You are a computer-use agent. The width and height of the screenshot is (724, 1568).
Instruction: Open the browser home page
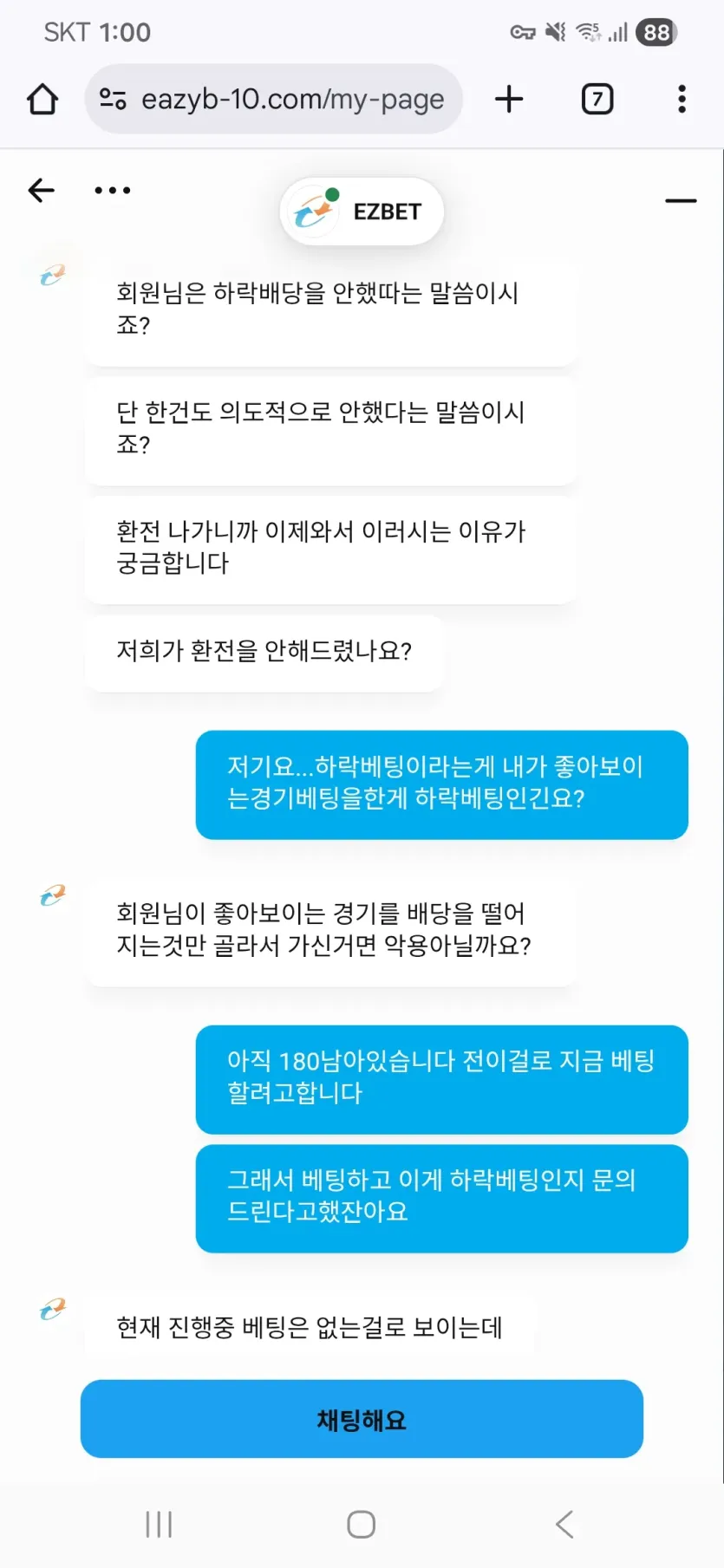pos(42,99)
